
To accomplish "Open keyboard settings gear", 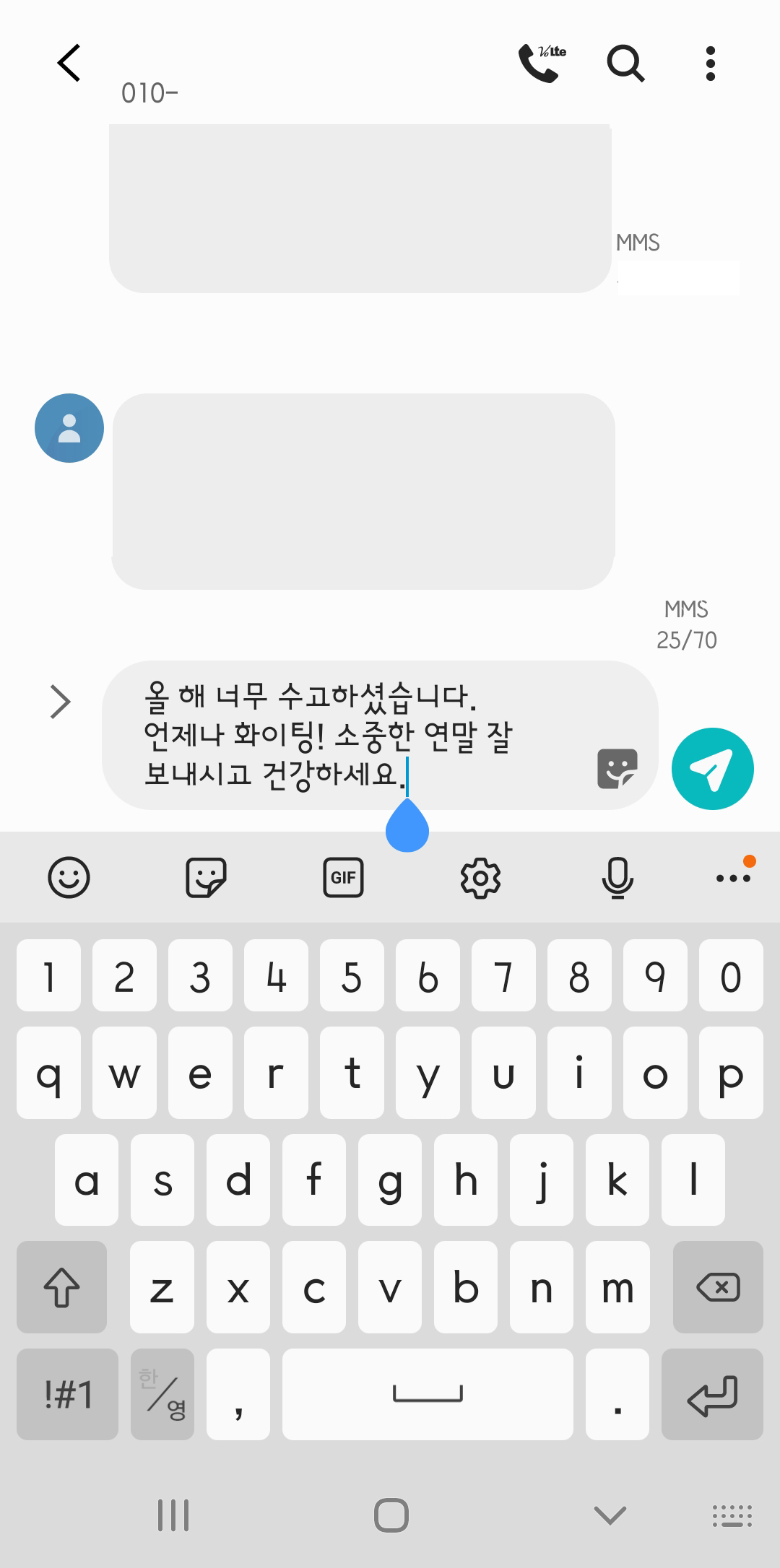I will click(x=480, y=878).
